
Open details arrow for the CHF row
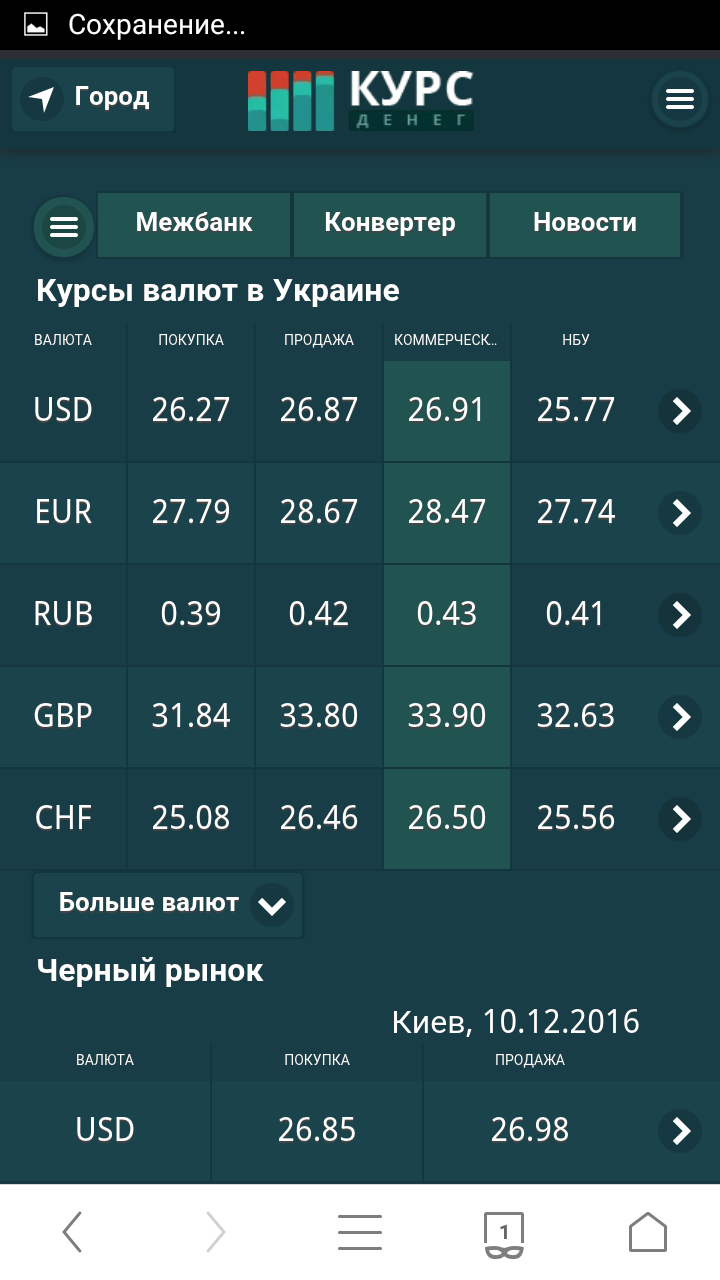point(680,818)
